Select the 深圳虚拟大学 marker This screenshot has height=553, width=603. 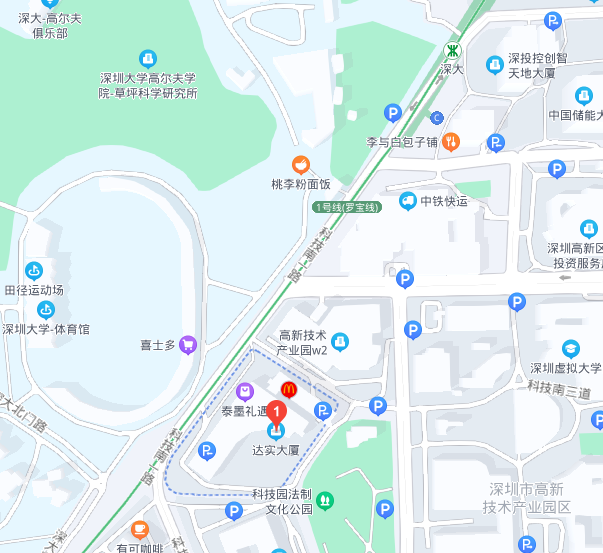click(569, 349)
